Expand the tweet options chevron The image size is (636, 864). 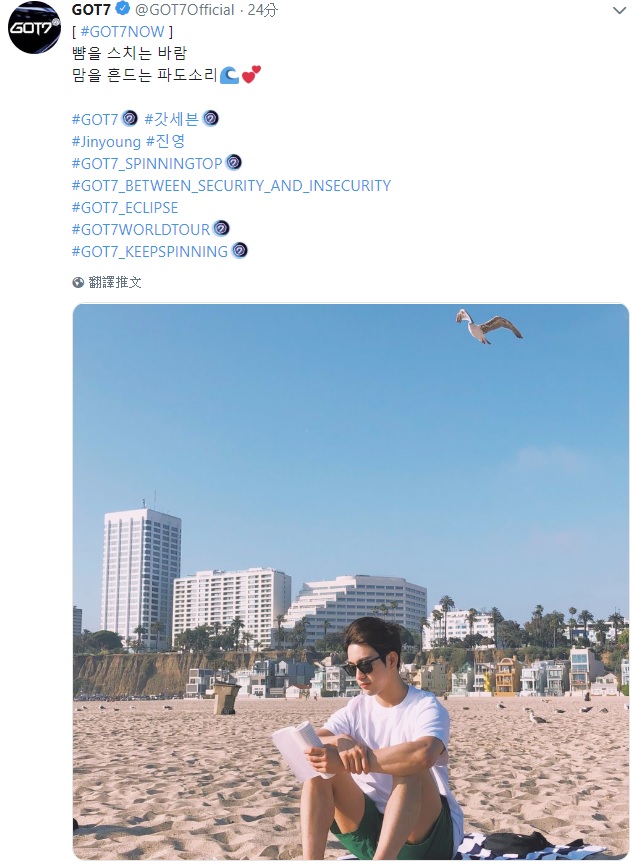[x=617, y=10]
